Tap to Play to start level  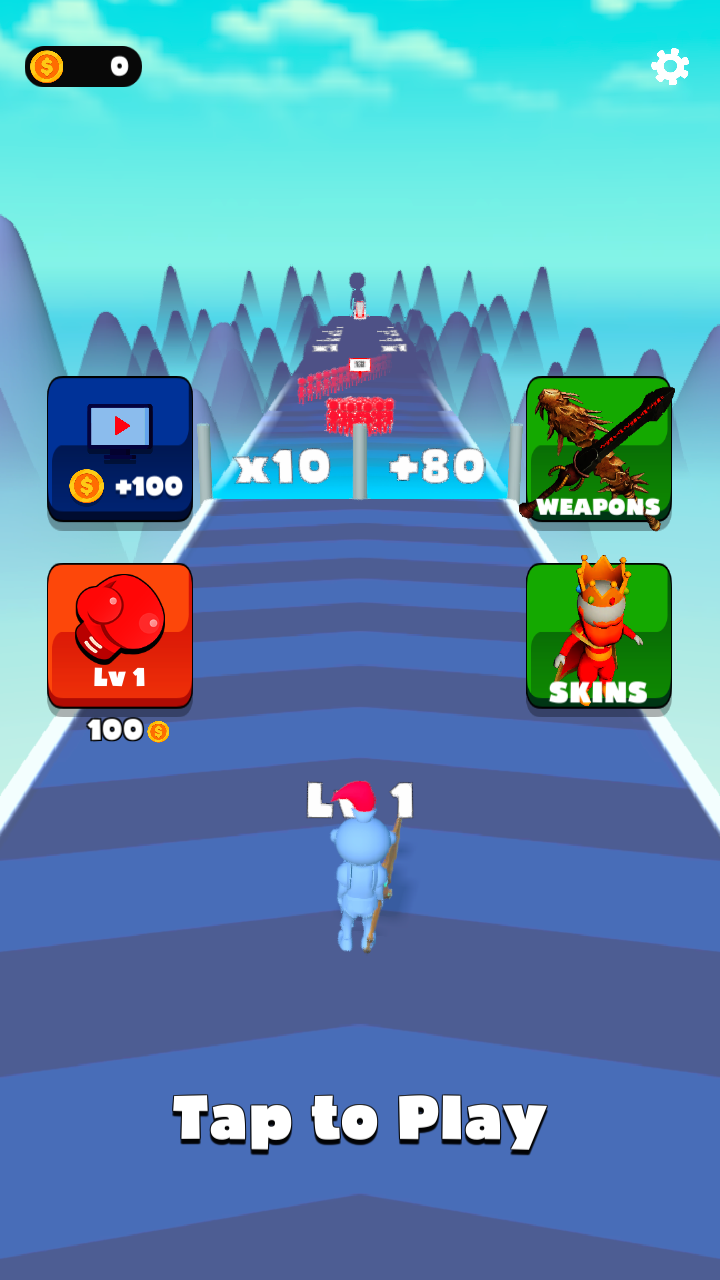pyautogui.click(x=360, y=1119)
